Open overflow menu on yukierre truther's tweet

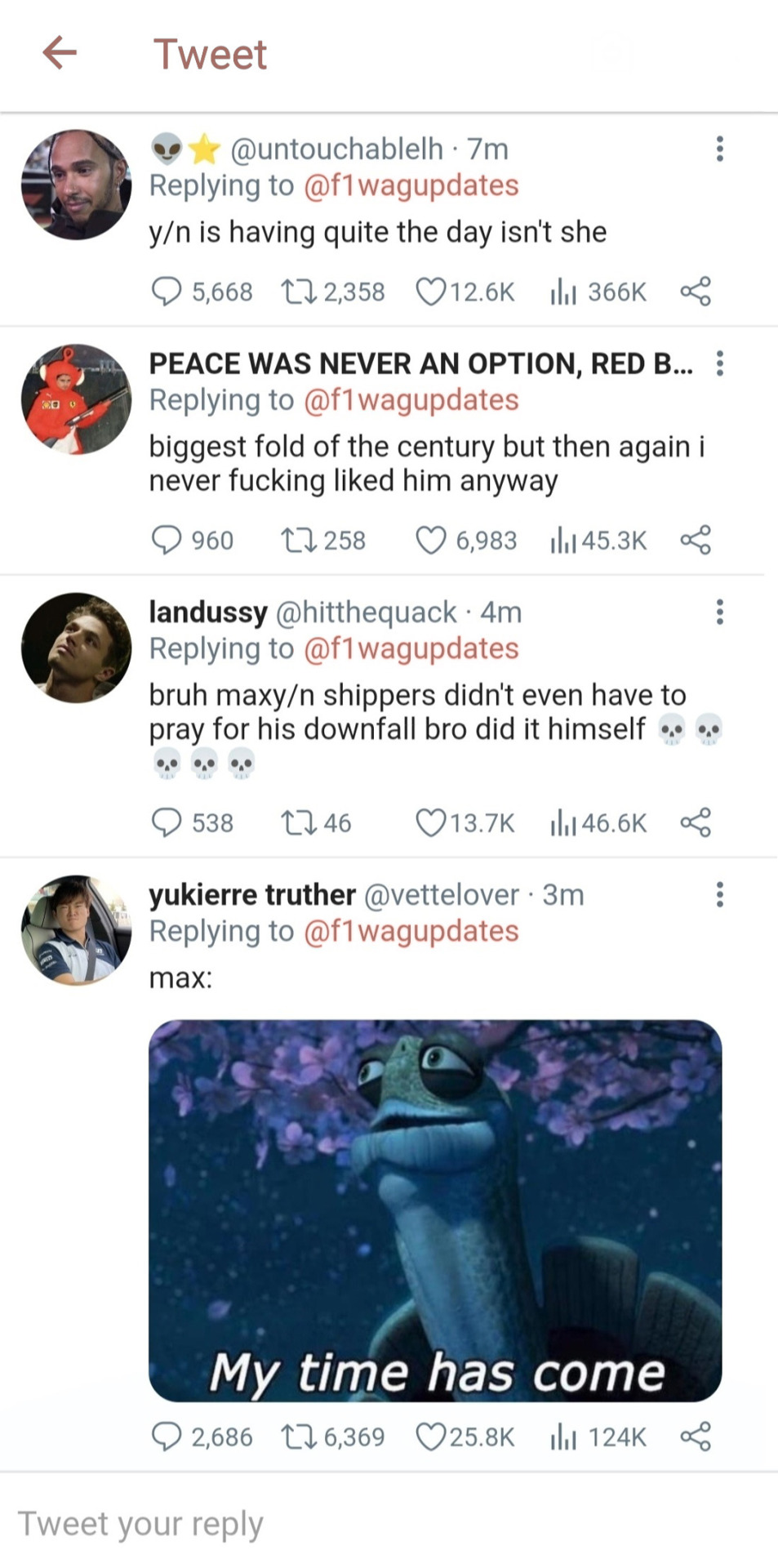719,894
